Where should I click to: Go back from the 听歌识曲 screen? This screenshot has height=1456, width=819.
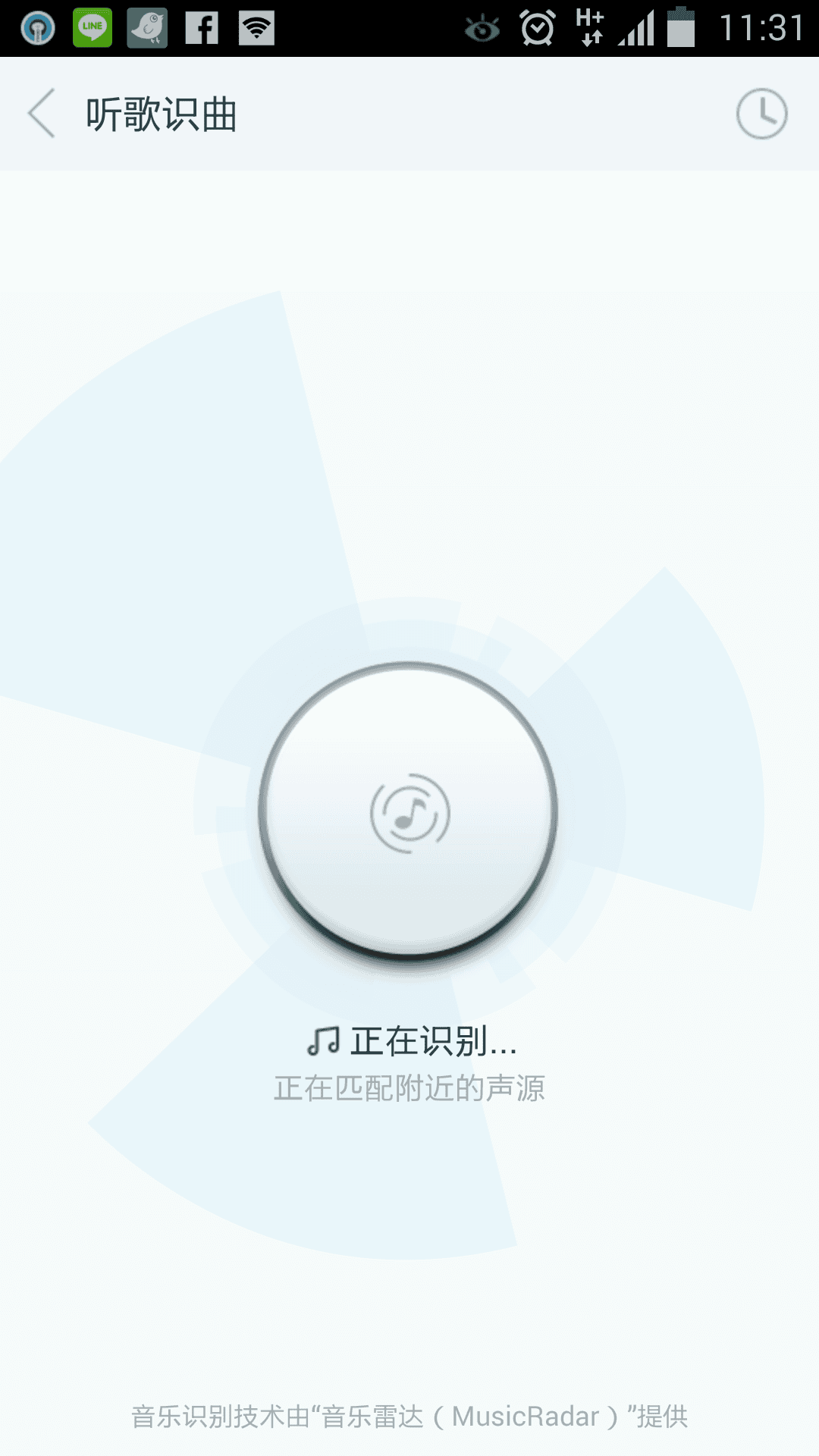tap(42, 114)
